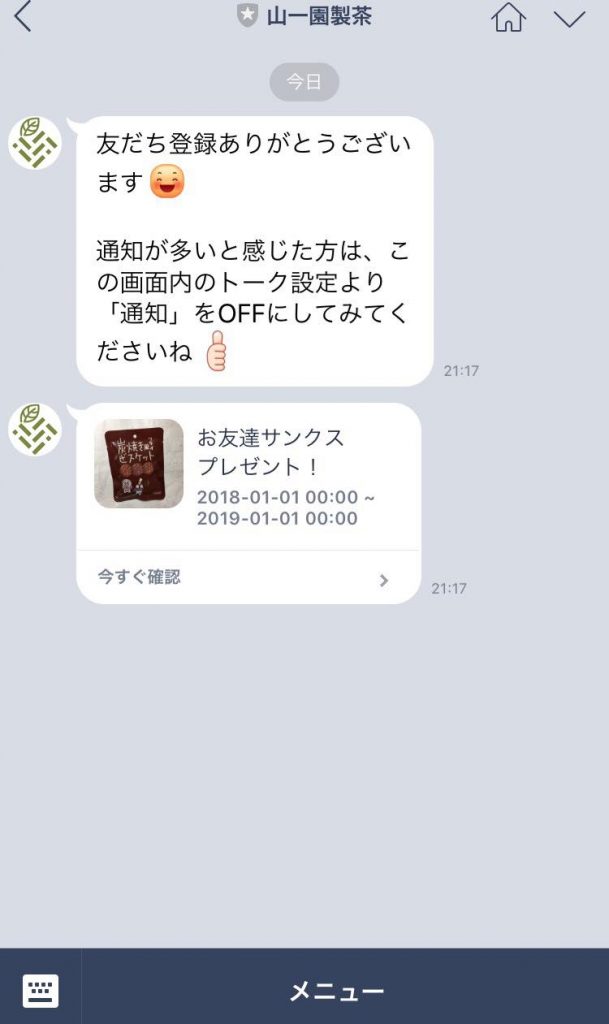Expand the dropdown chevron in the header
This screenshot has height=1024, width=609.
569,18
